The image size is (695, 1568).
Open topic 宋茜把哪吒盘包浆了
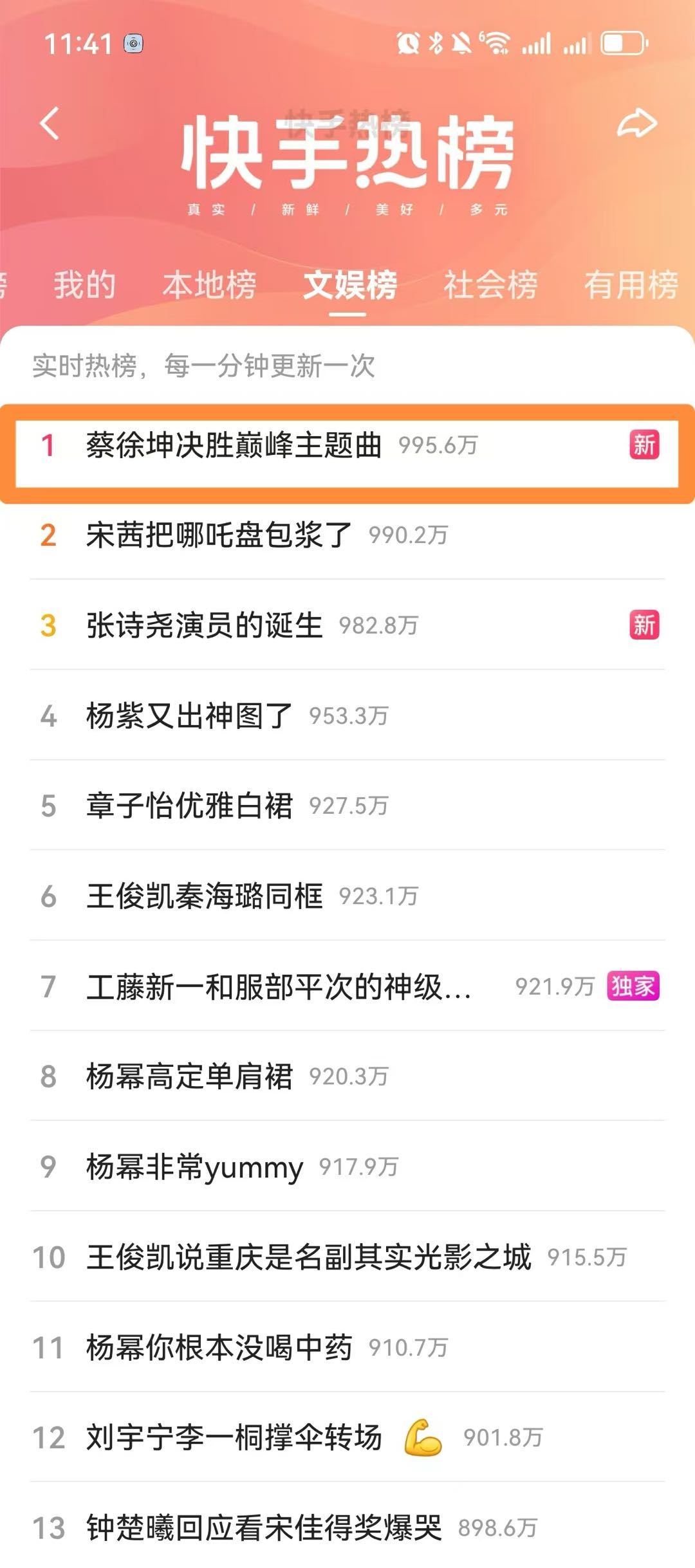point(347,535)
